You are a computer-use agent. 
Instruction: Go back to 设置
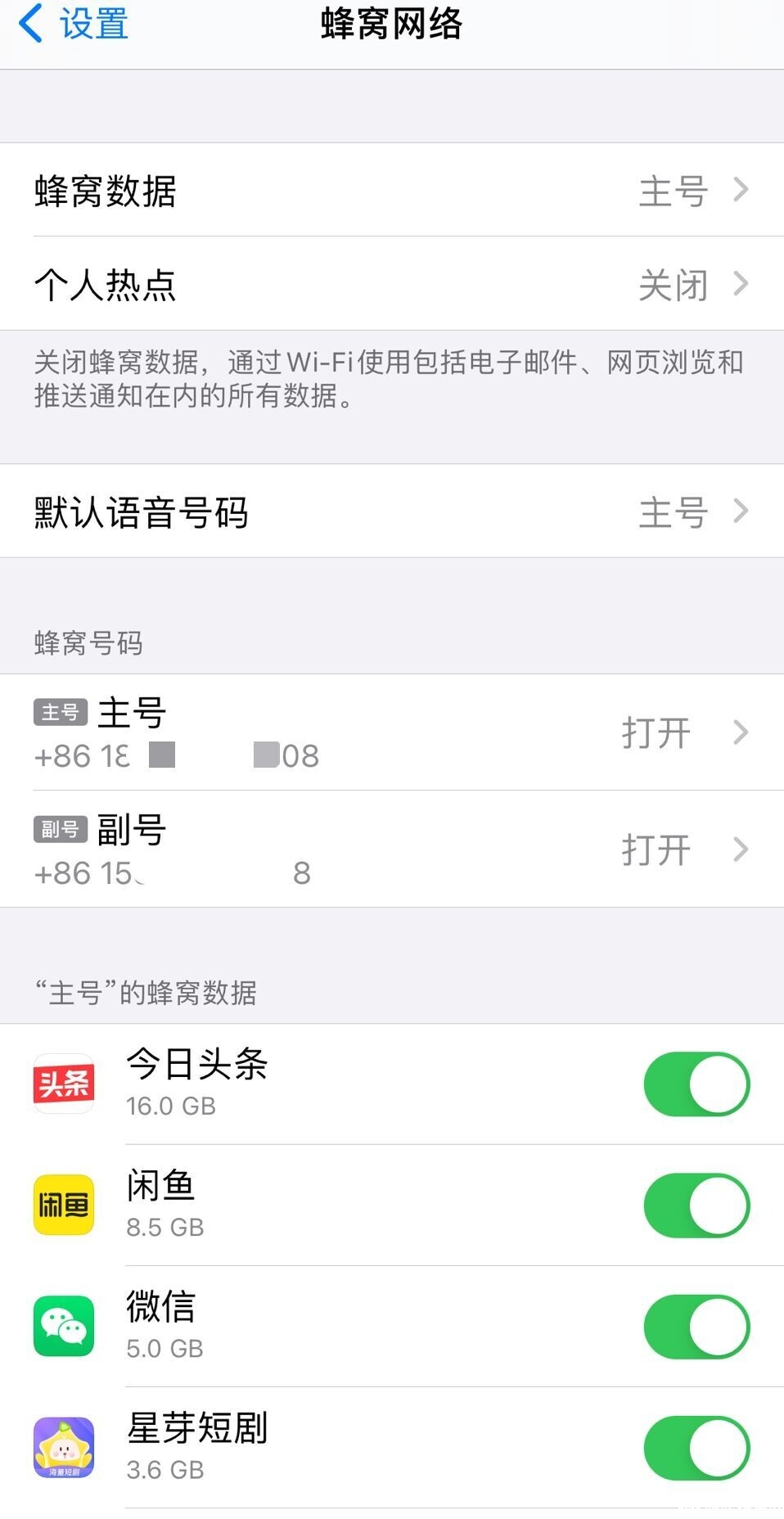coord(74,24)
